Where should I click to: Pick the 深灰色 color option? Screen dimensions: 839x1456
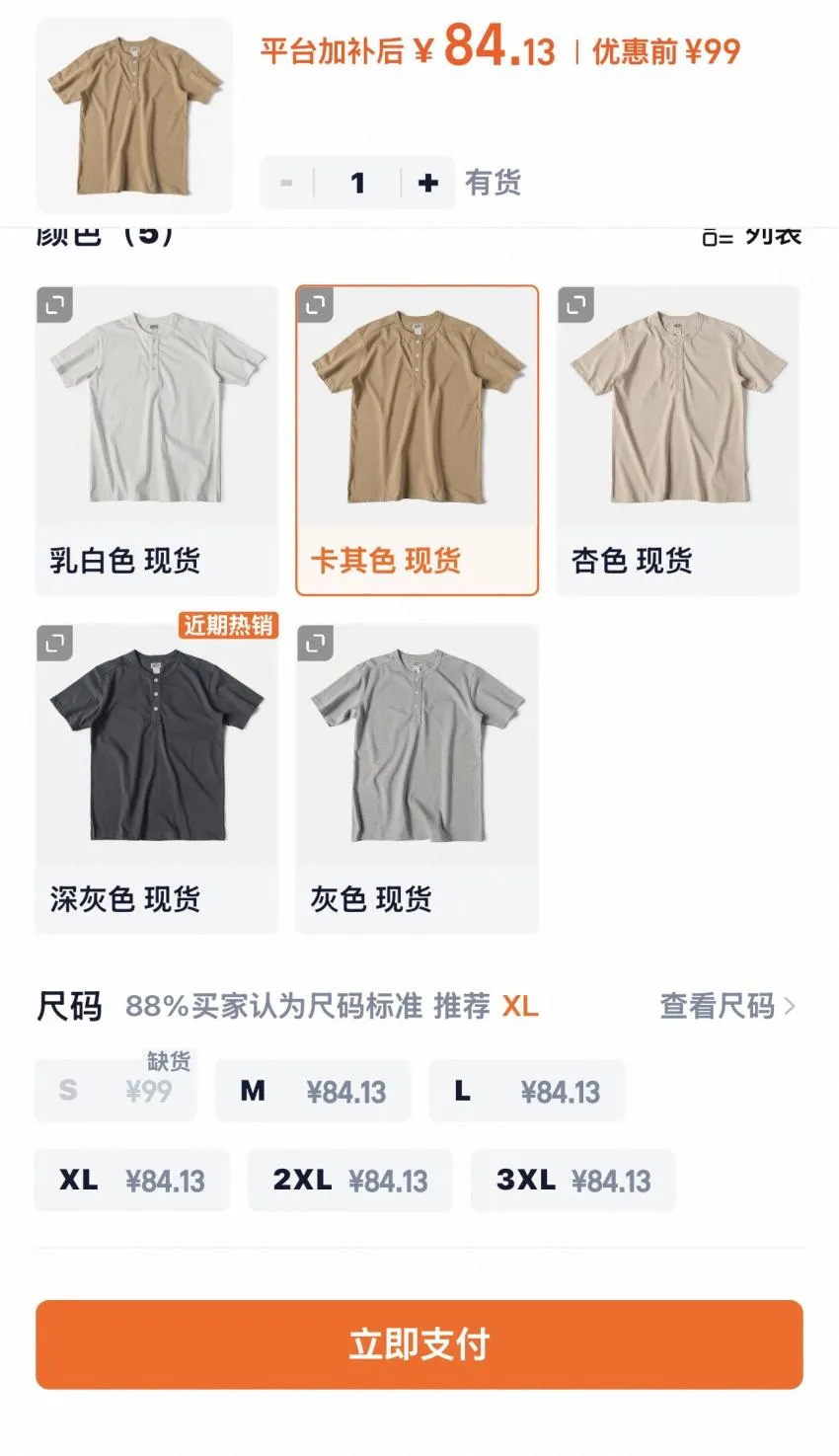(x=157, y=779)
